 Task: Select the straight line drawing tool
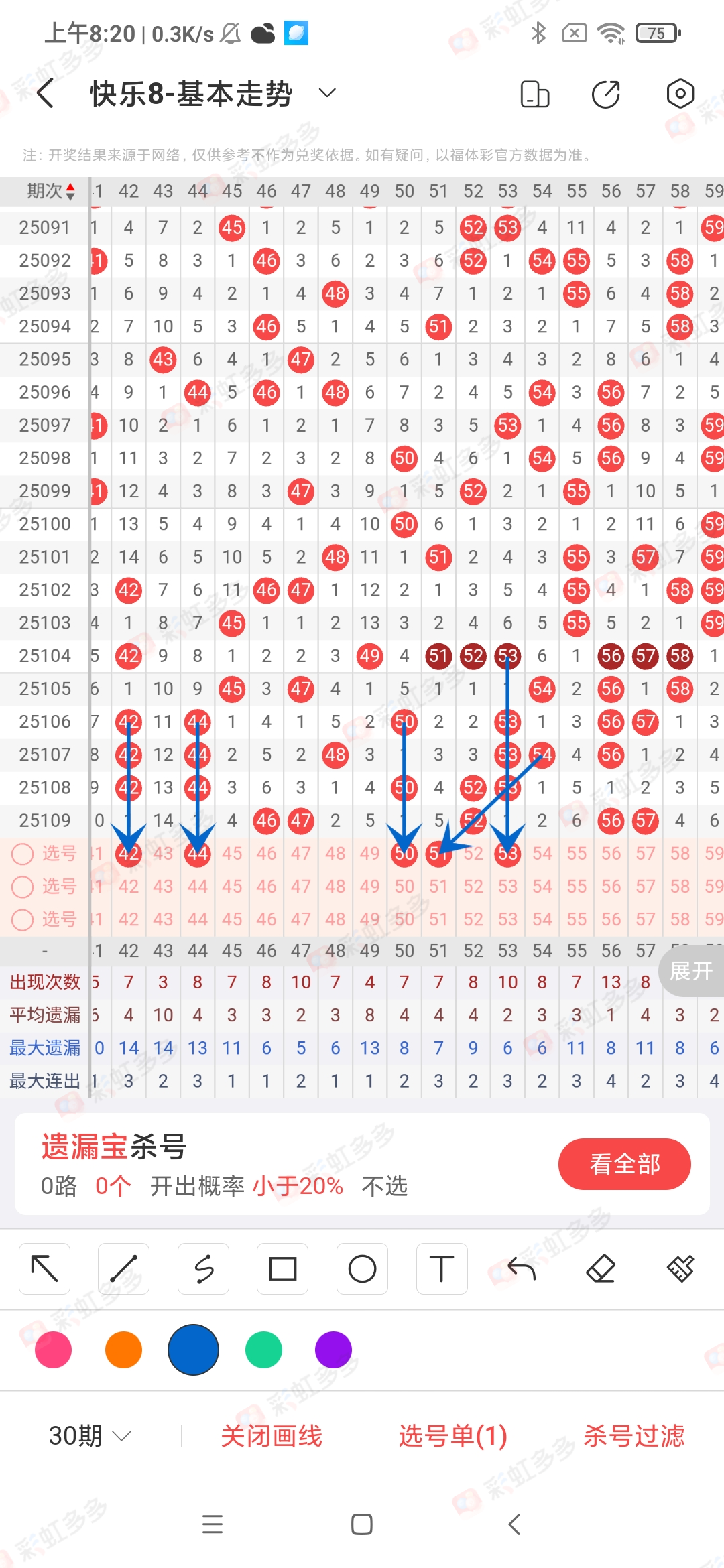point(123,1268)
